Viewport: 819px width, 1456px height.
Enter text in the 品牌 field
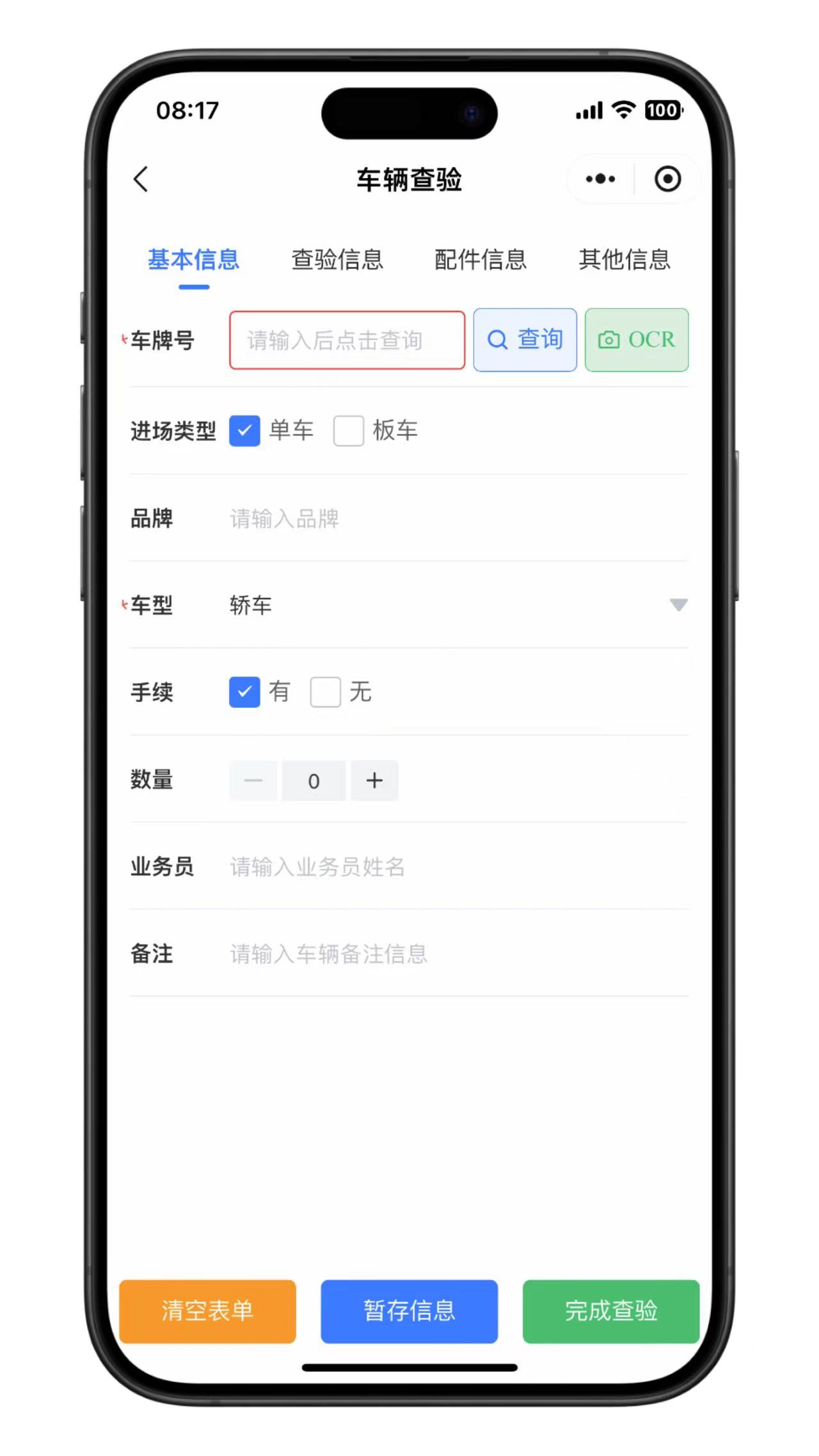(448, 518)
